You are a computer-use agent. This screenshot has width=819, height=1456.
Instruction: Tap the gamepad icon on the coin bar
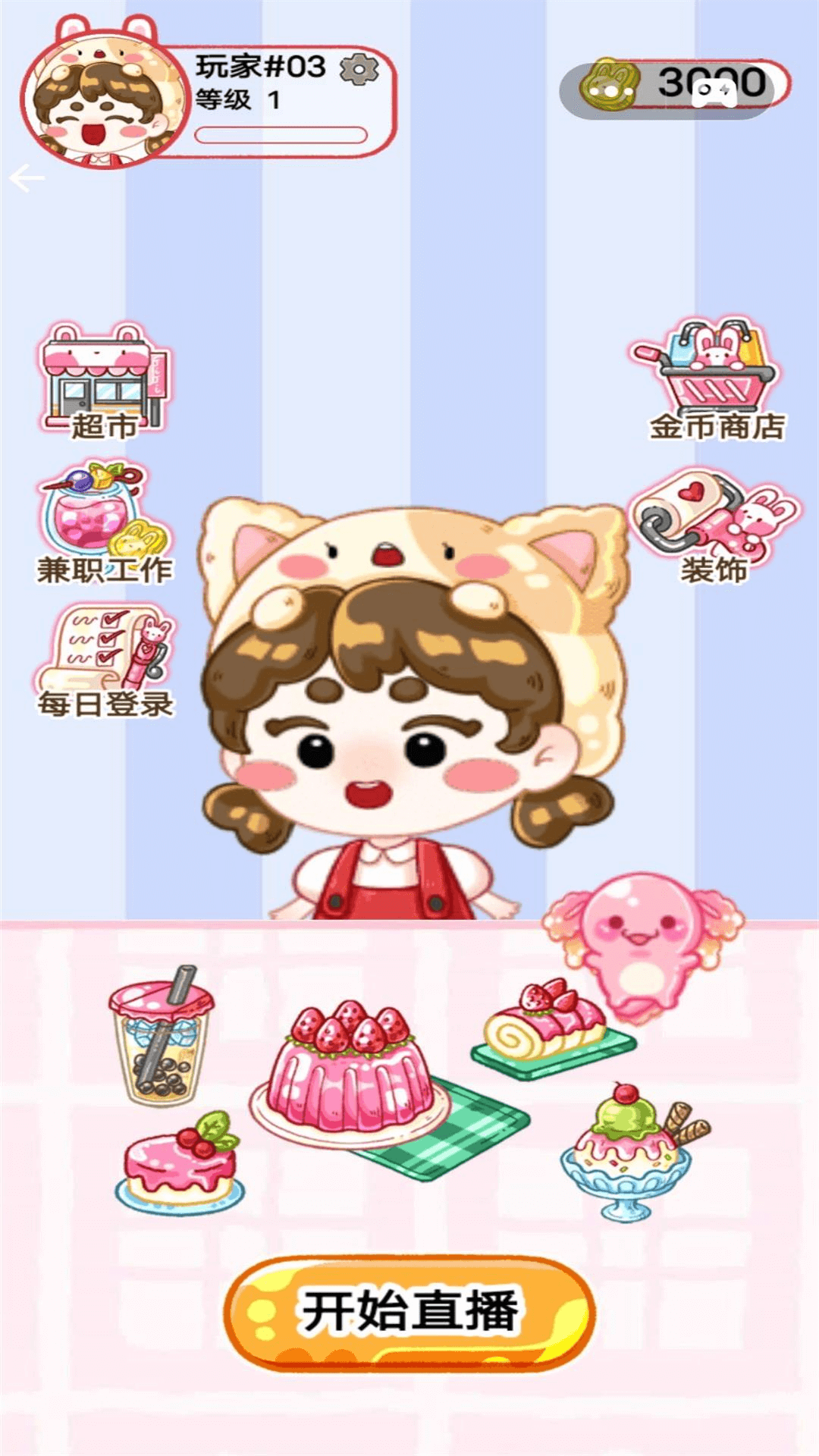click(714, 93)
